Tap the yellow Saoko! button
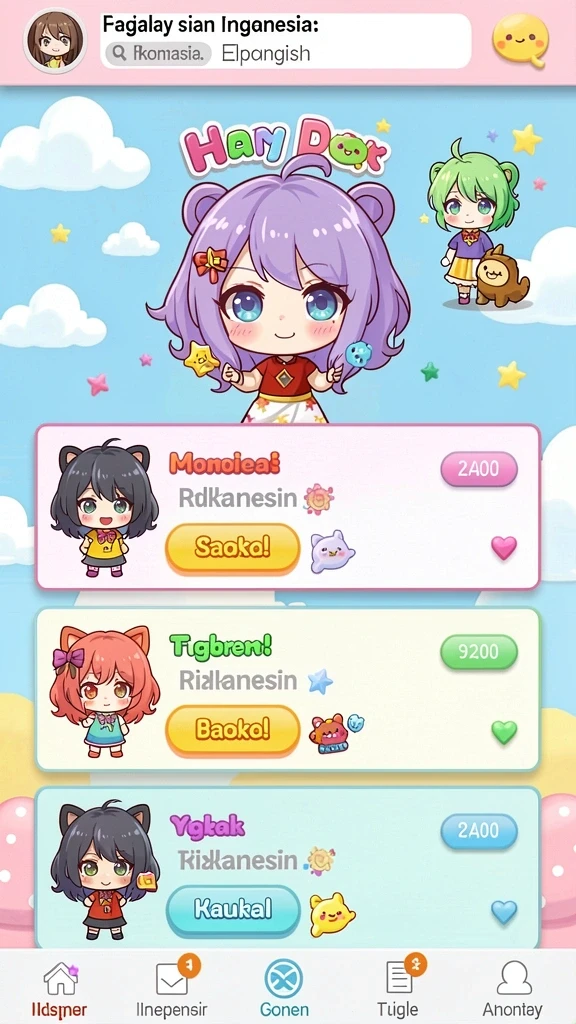The image size is (576, 1024). point(232,549)
